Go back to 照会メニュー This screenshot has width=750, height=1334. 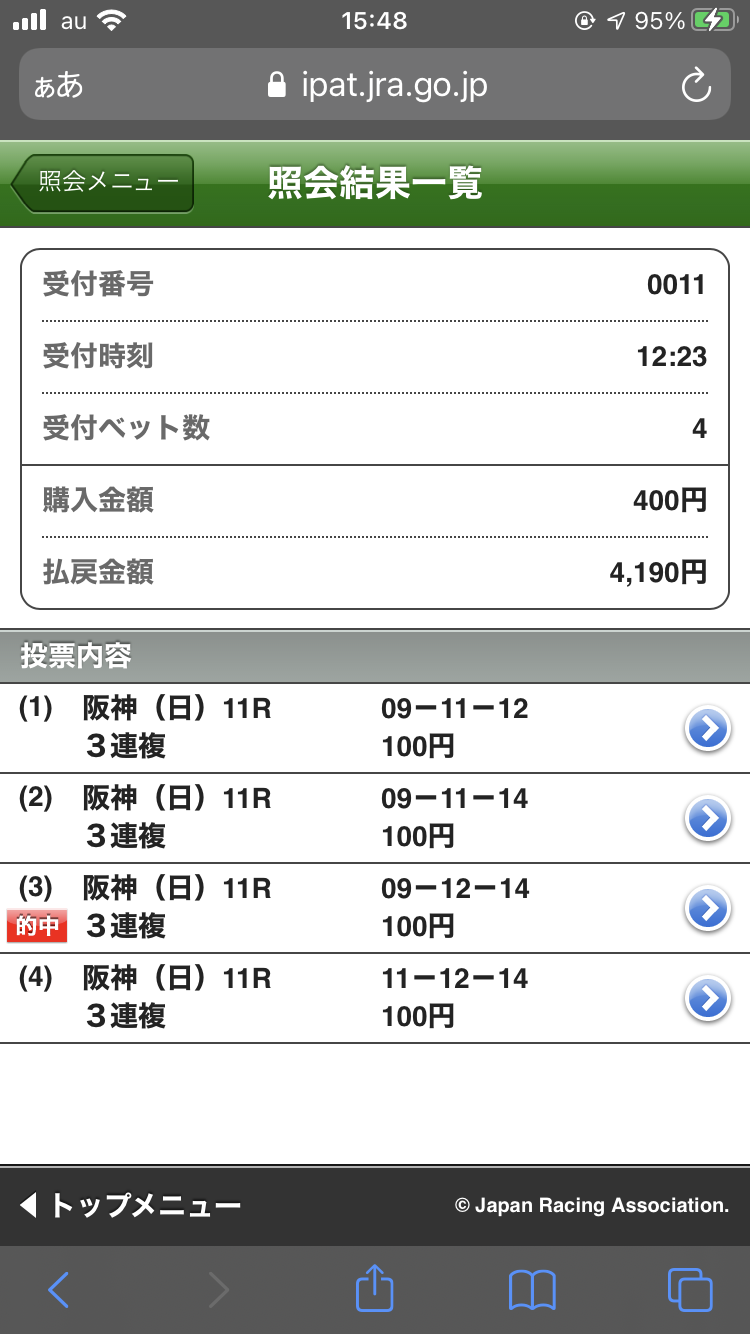click(103, 183)
